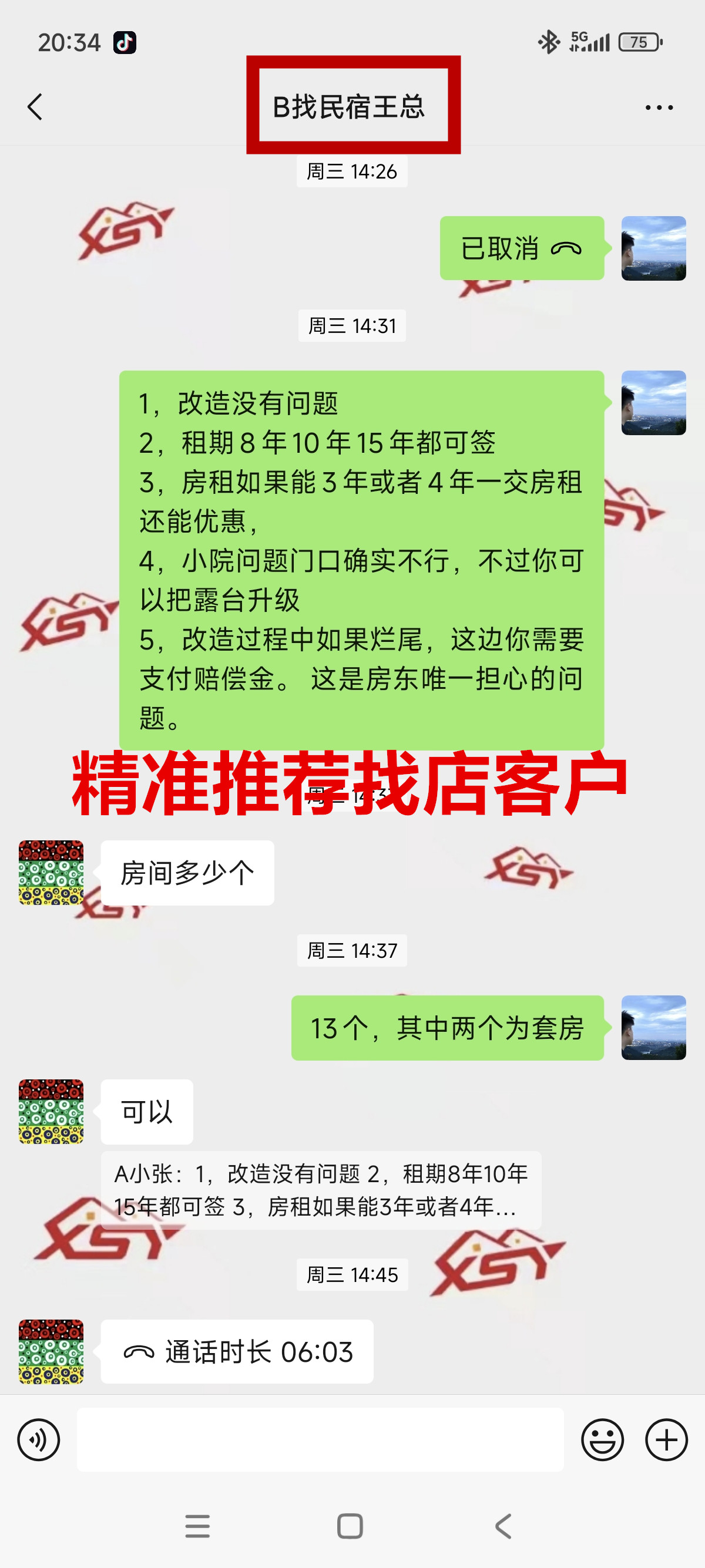Open the emoji picker
The image size is (705, 1568).
[602, 1439]
